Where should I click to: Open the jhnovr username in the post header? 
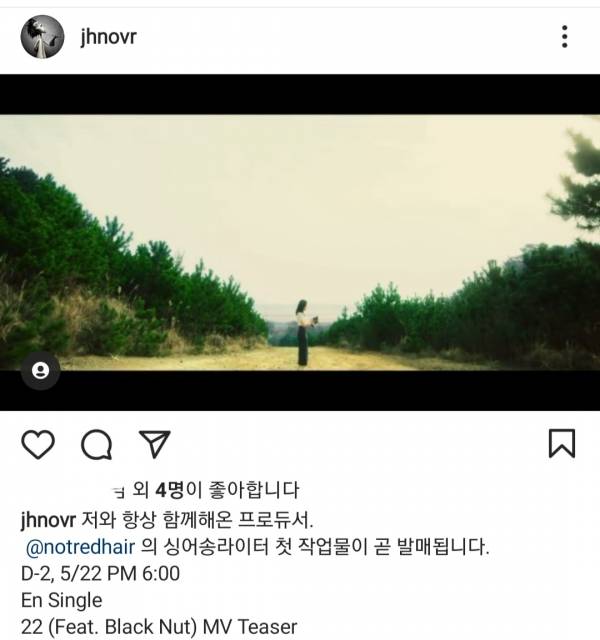(107, 37)
